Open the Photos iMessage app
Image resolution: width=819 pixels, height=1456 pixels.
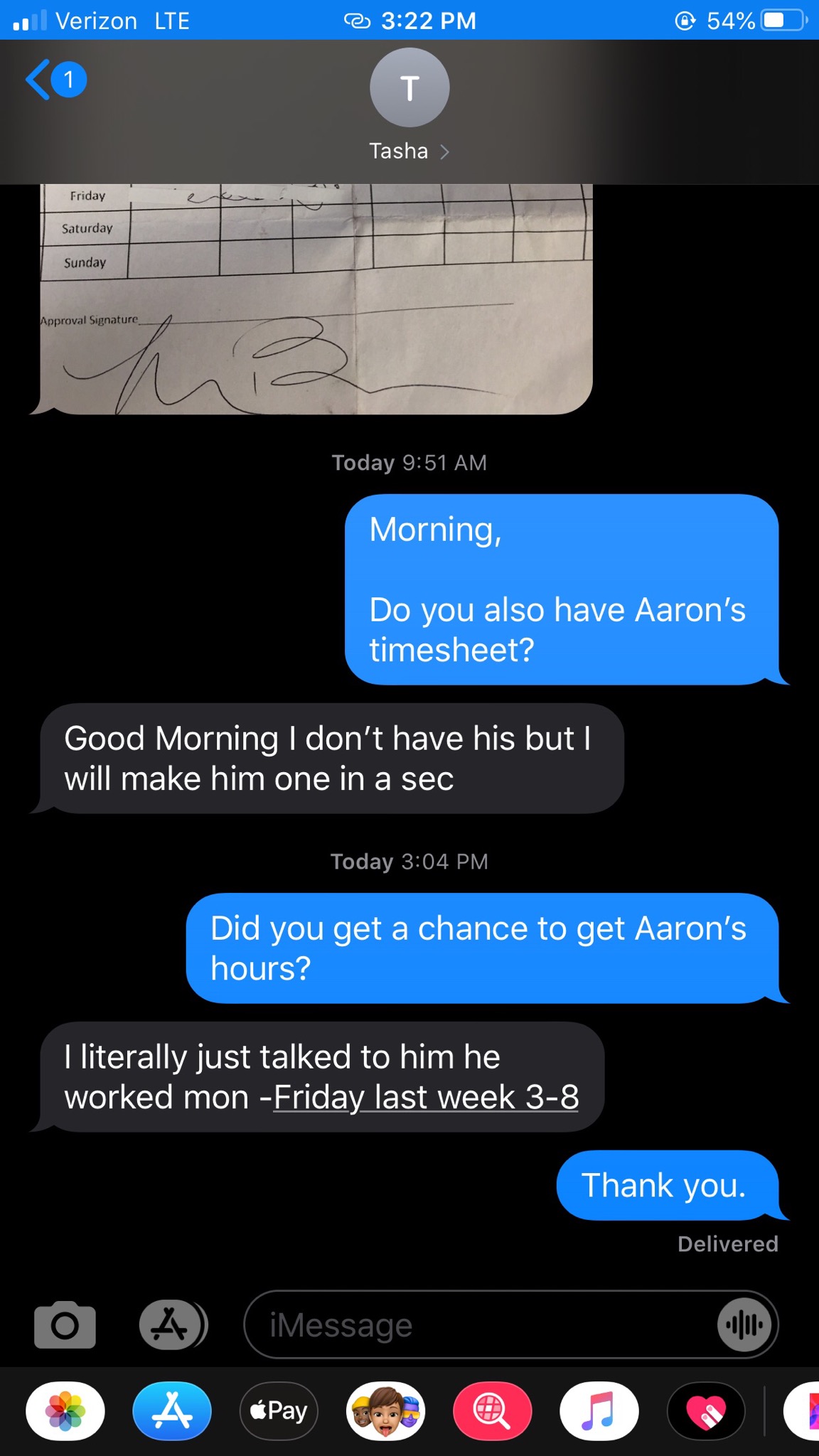click(x=65, y=1410)
